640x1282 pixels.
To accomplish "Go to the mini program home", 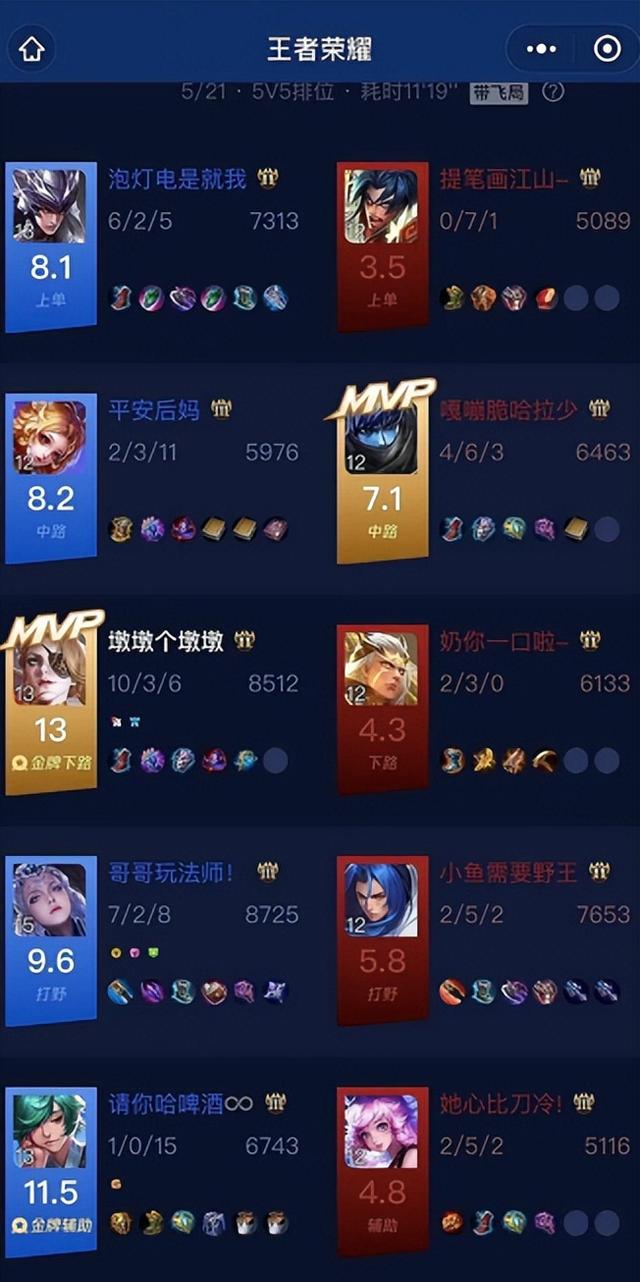I will [x=32, y=49].
